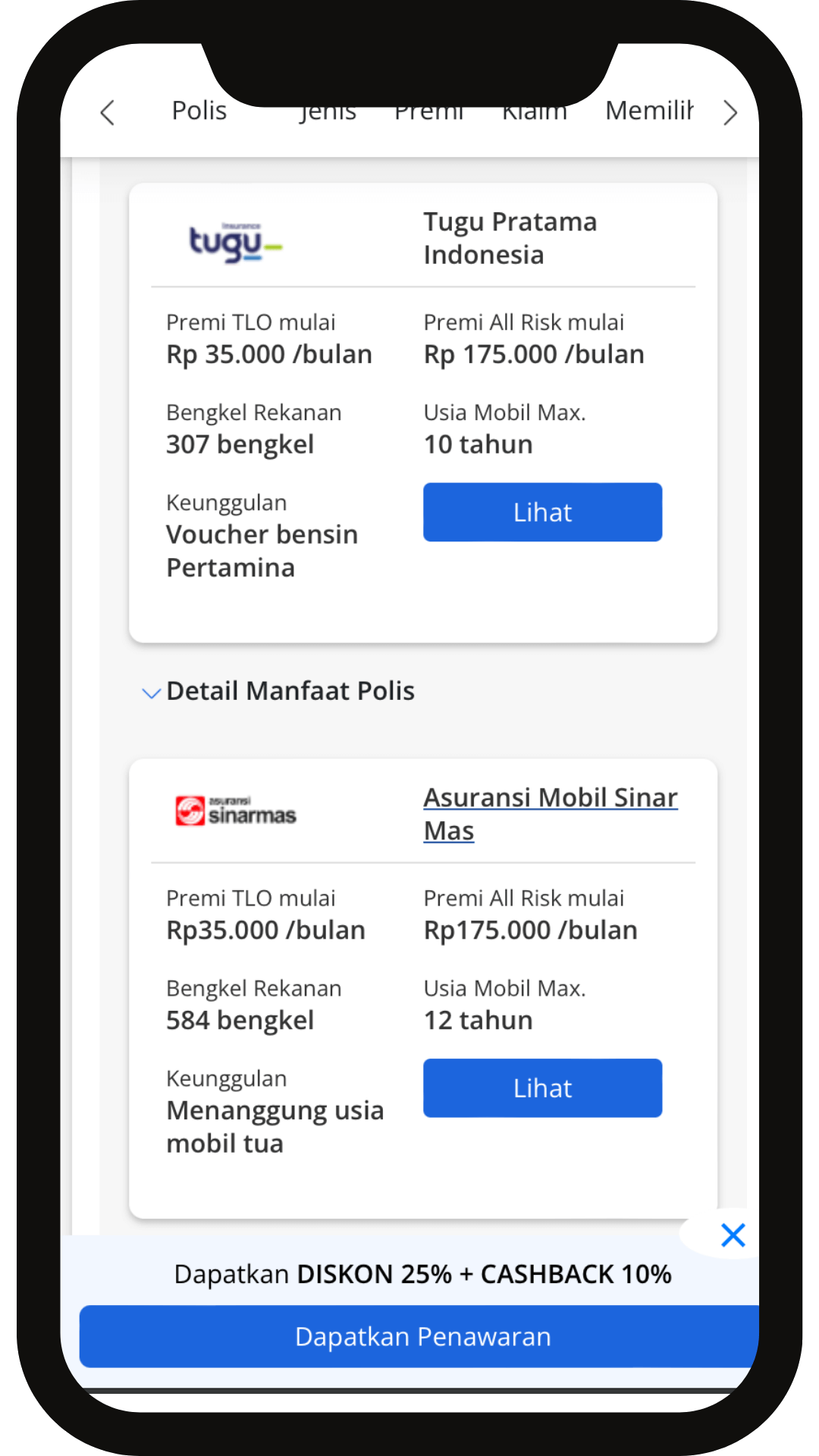Switch to the Polis tab
This screenshot has width=819, height=1456.
[x=199, y=111]
